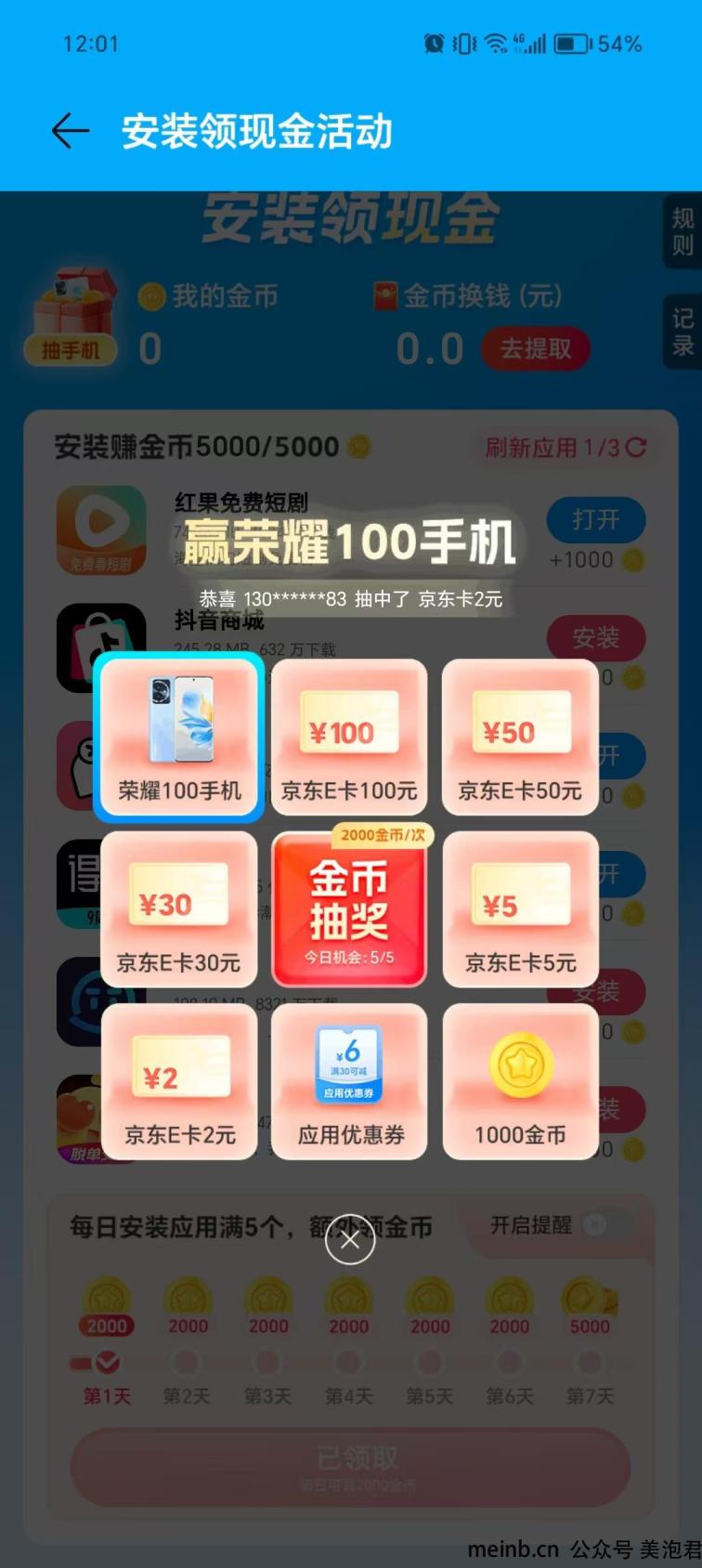Close the lottery popup
This screenshot has height=1568, width=702.
(x=350, y=1240)
